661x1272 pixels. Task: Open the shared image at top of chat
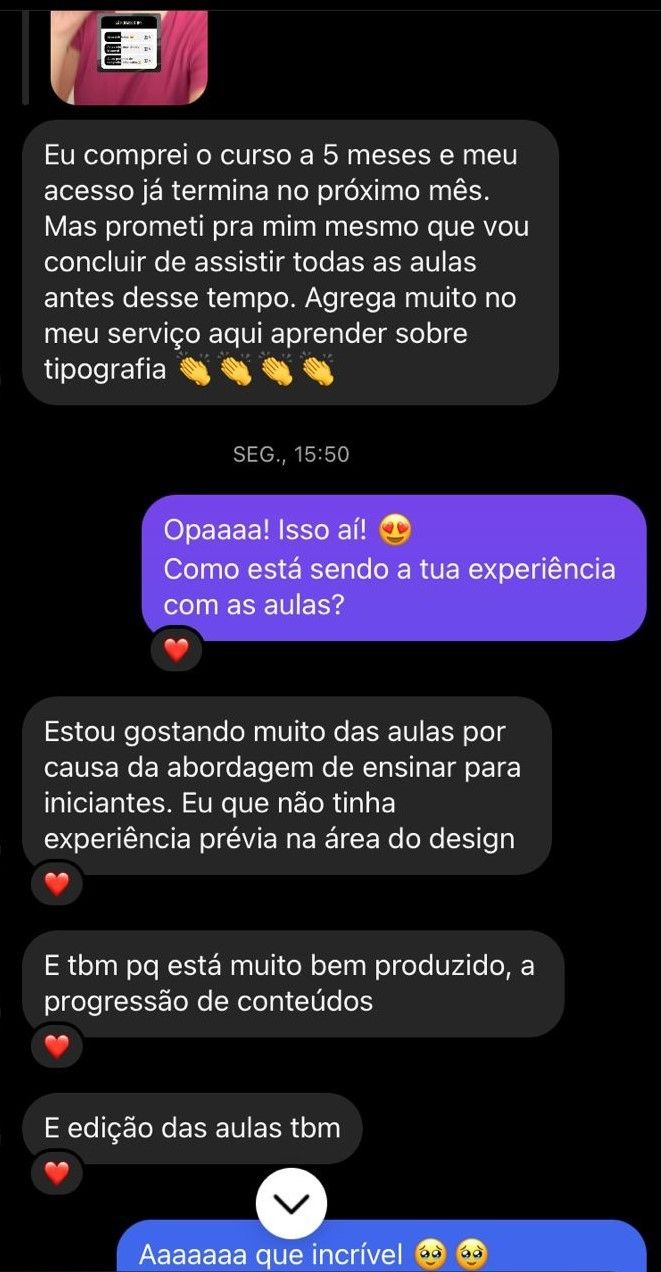pos(129,52)
